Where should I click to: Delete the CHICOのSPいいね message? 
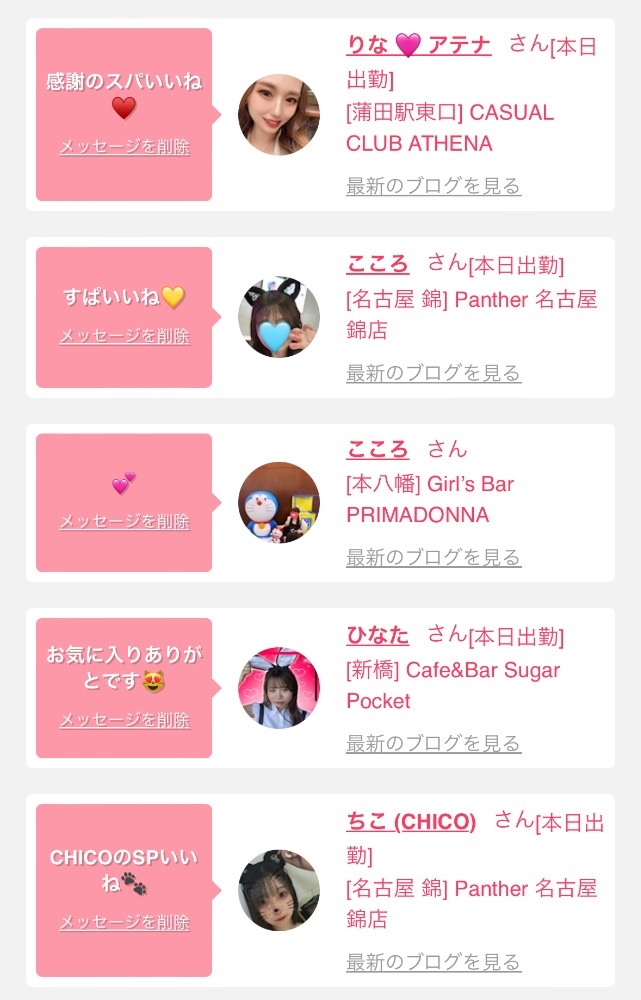(x=124, y=922)
